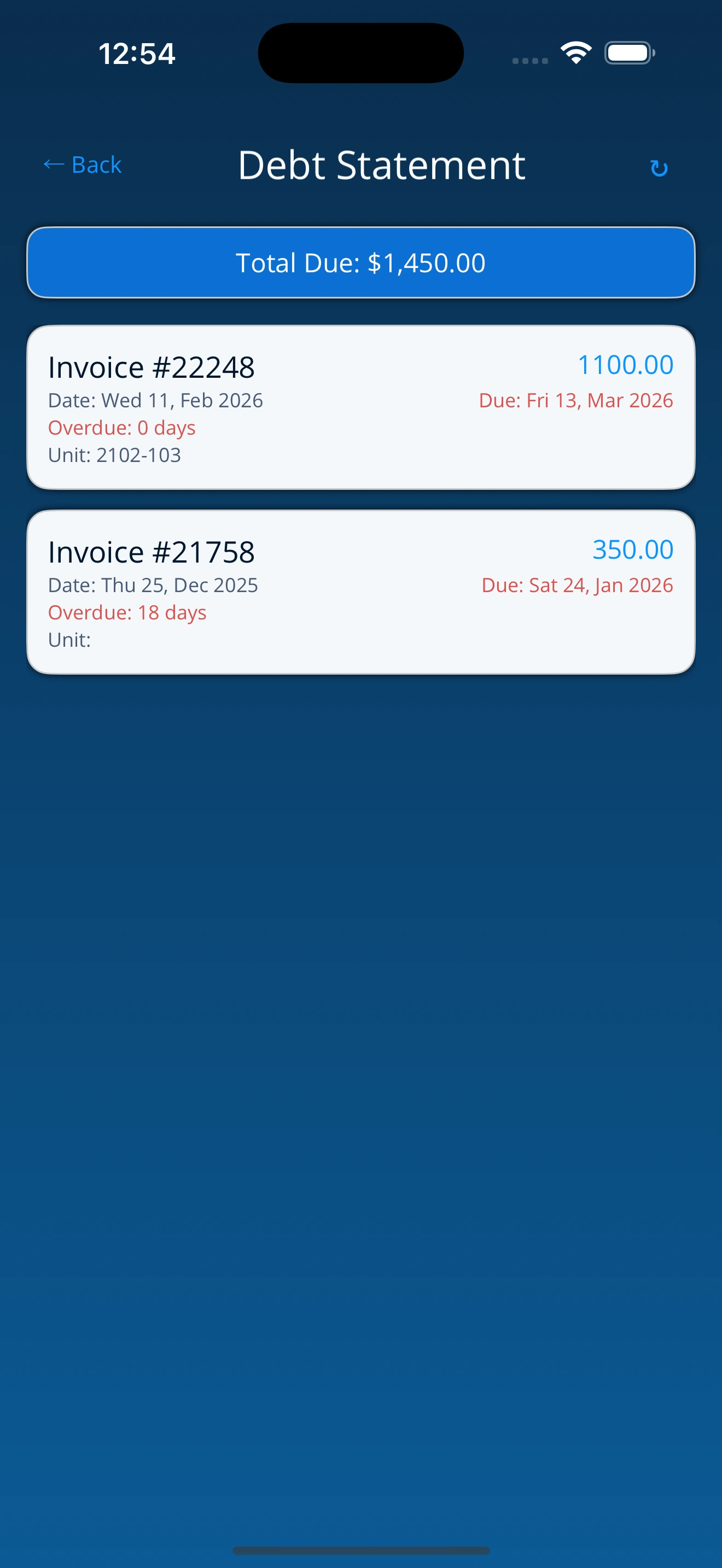The height and width of the screenshot is (1568, 722).
Task: Tap the clock showing 12:54
Action: click(x=137, y=54)
